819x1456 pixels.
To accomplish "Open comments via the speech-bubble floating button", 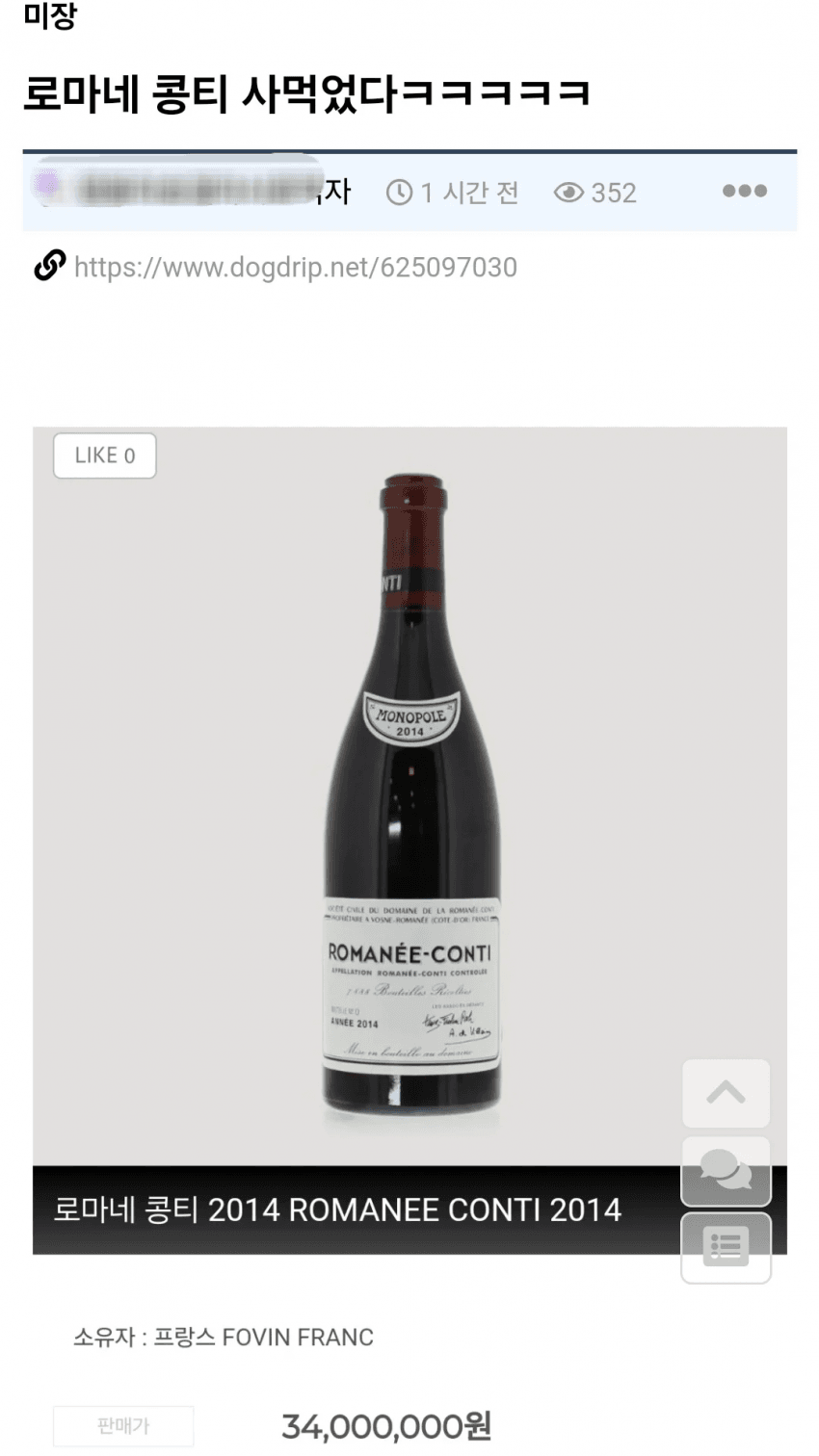I will point(726,1171).
